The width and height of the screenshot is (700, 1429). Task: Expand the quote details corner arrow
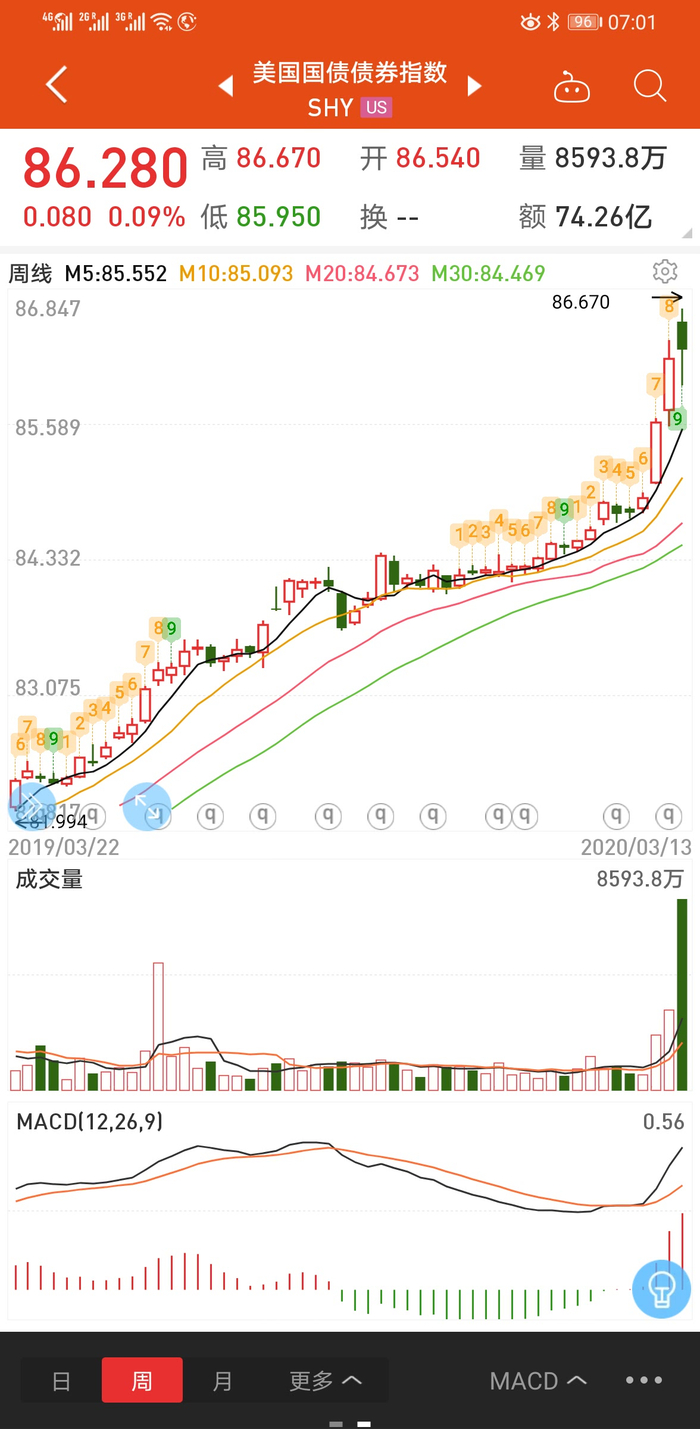click(686, 231)
